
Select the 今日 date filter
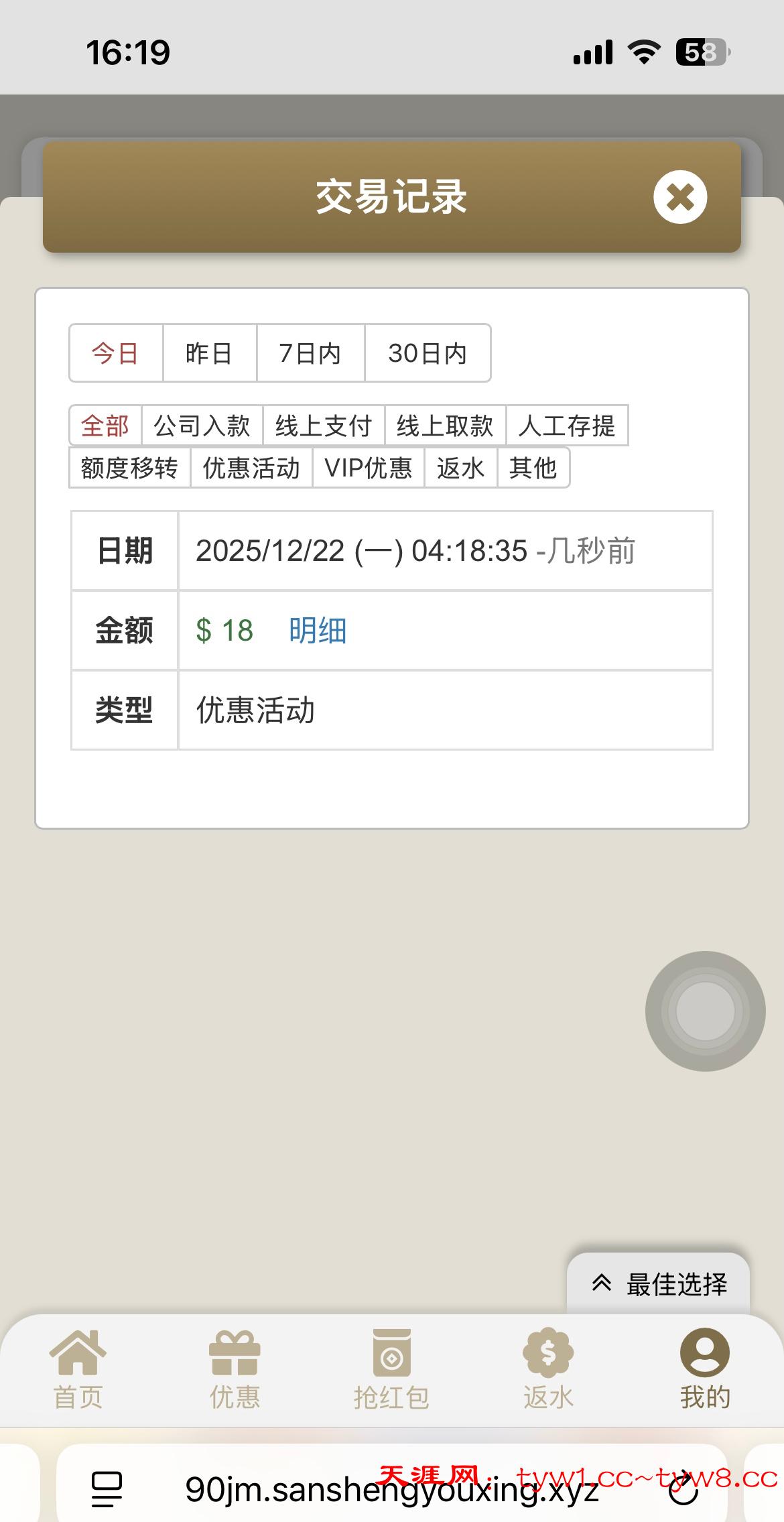point(116,353)
